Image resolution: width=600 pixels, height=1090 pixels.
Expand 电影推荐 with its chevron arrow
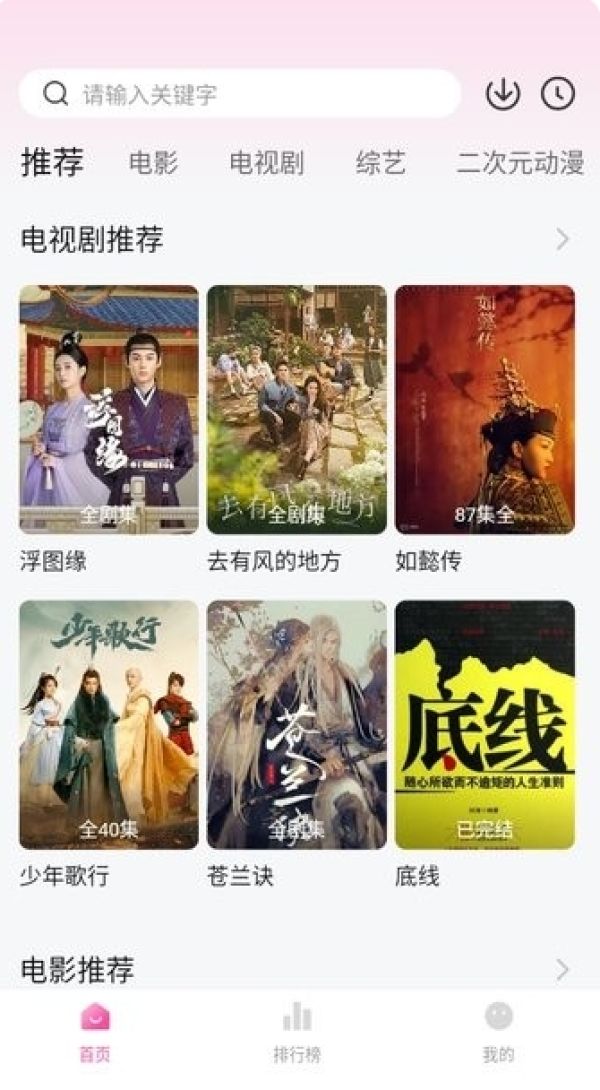[x=562, y=970]
